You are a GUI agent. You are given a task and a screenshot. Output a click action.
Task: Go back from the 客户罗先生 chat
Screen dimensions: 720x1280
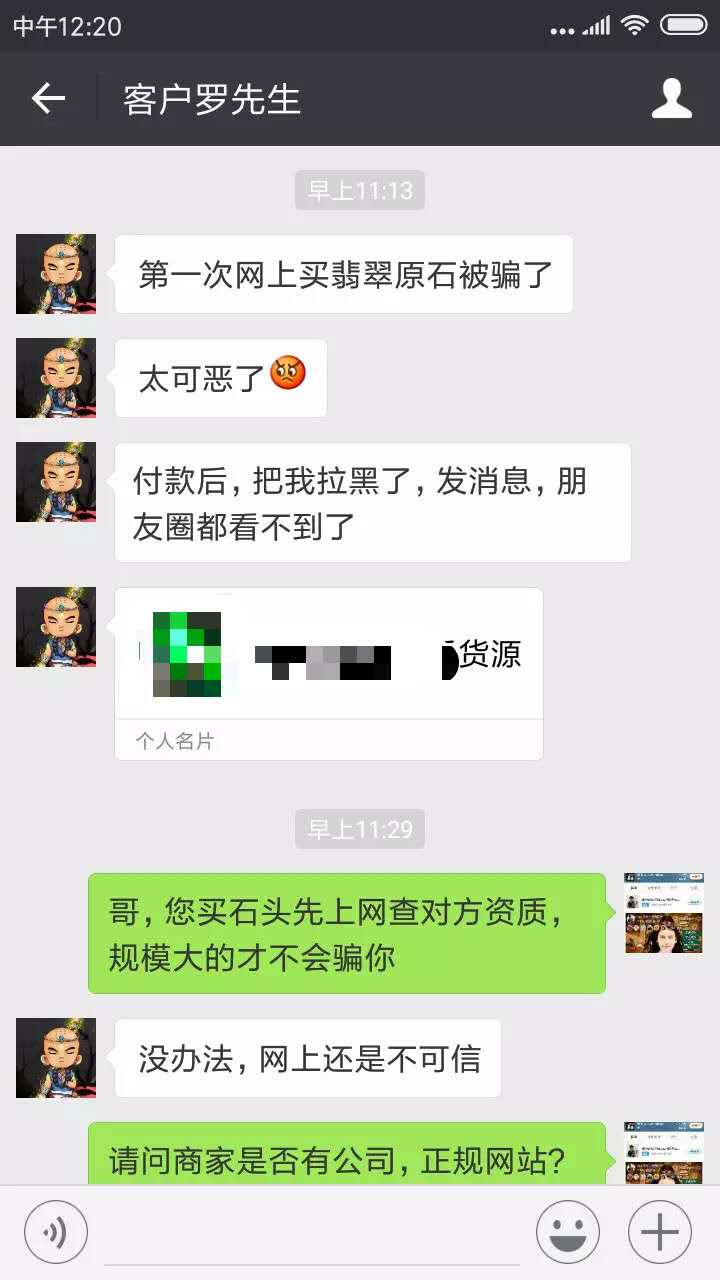click(x=48, y=98)
